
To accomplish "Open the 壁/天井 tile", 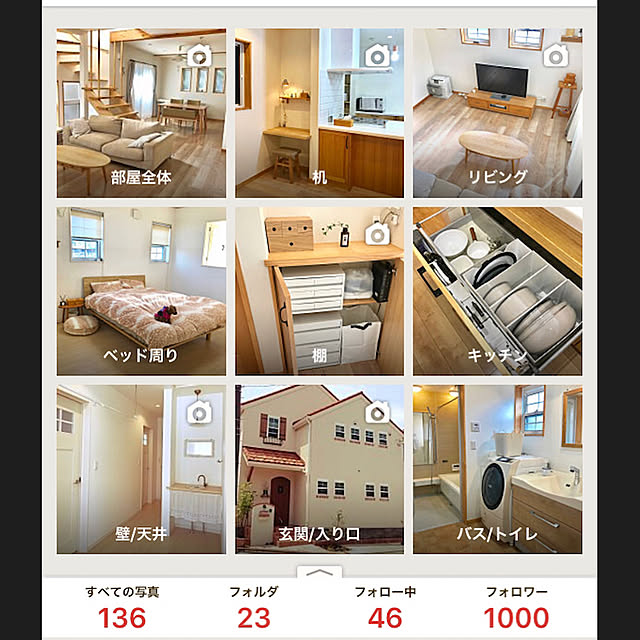I will 141,469.
